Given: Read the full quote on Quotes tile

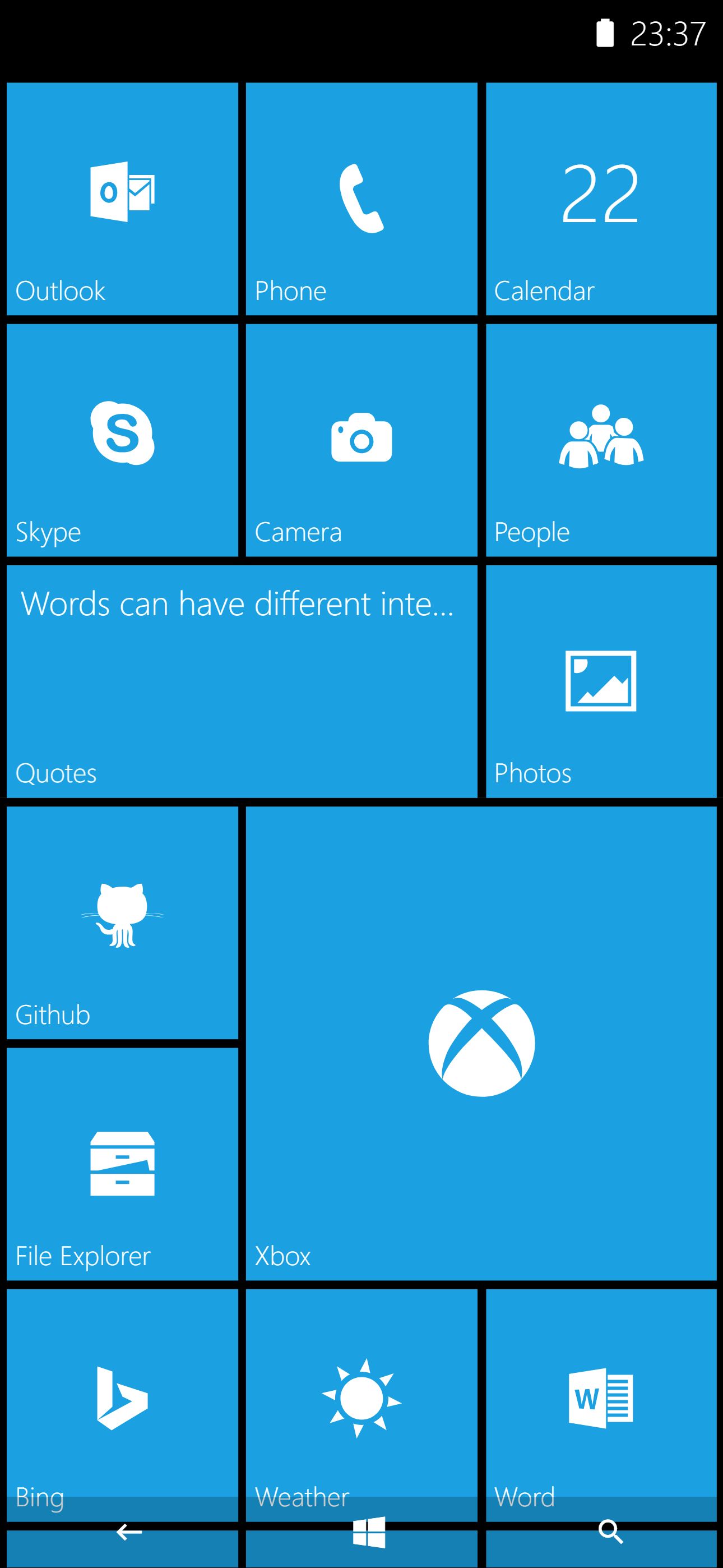Looking at the screenshot, I should 240,682.
